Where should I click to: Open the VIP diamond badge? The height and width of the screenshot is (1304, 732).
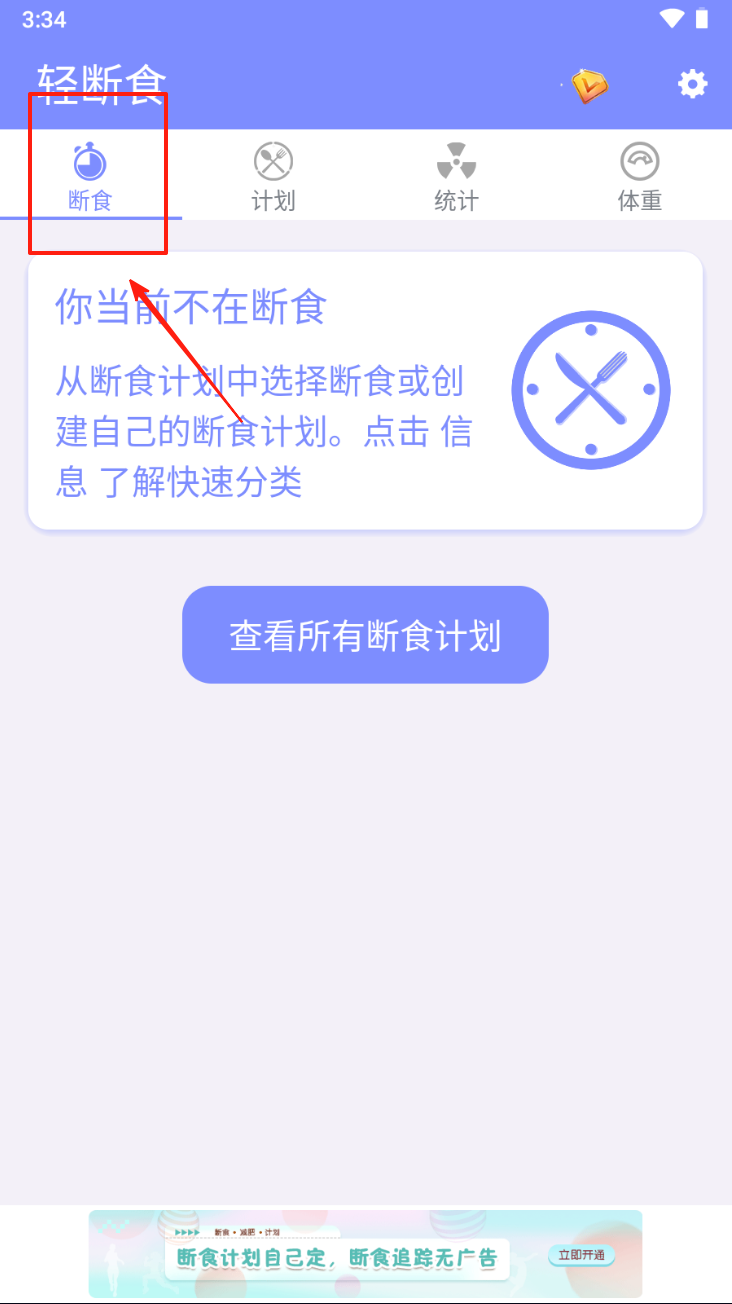(x=589, y=86)
